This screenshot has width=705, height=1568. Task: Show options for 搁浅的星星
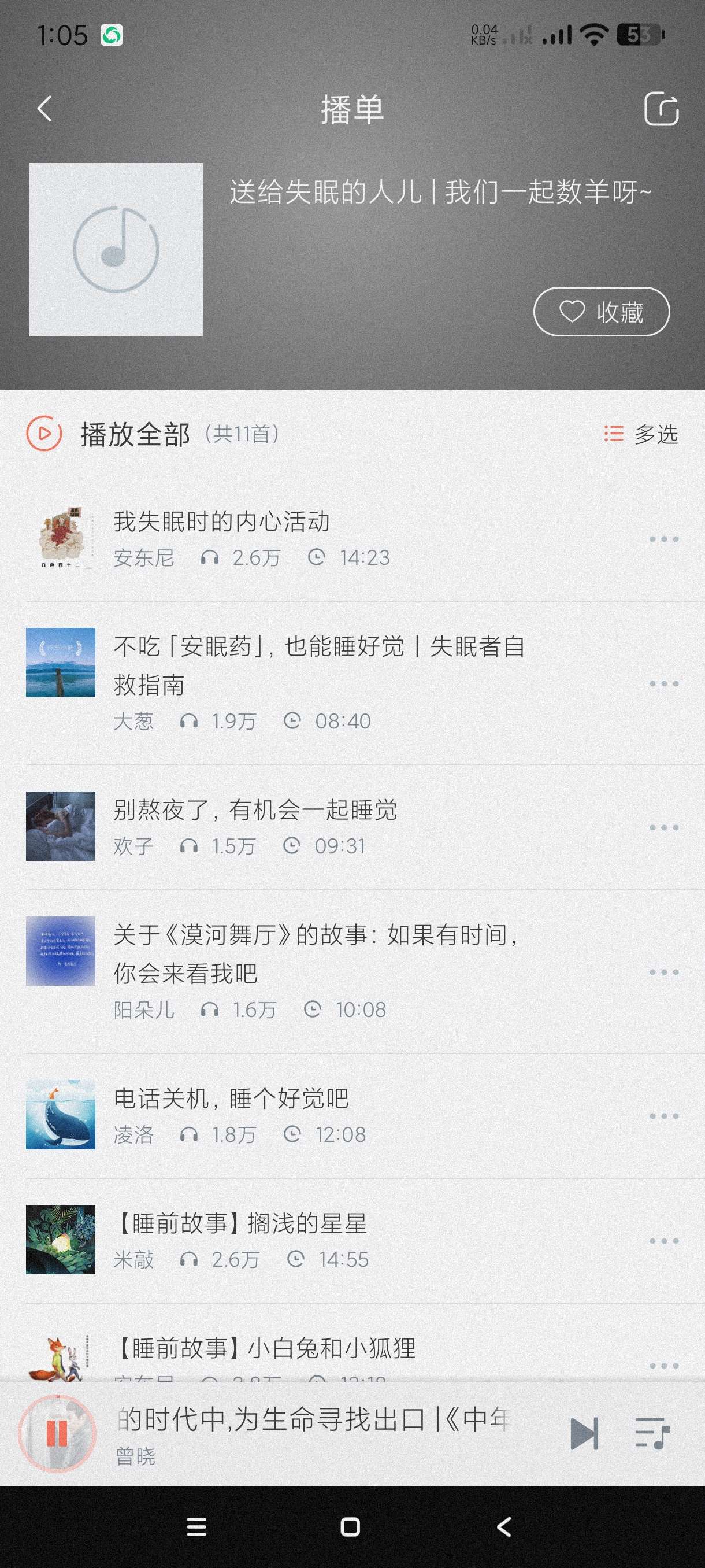663,1241
